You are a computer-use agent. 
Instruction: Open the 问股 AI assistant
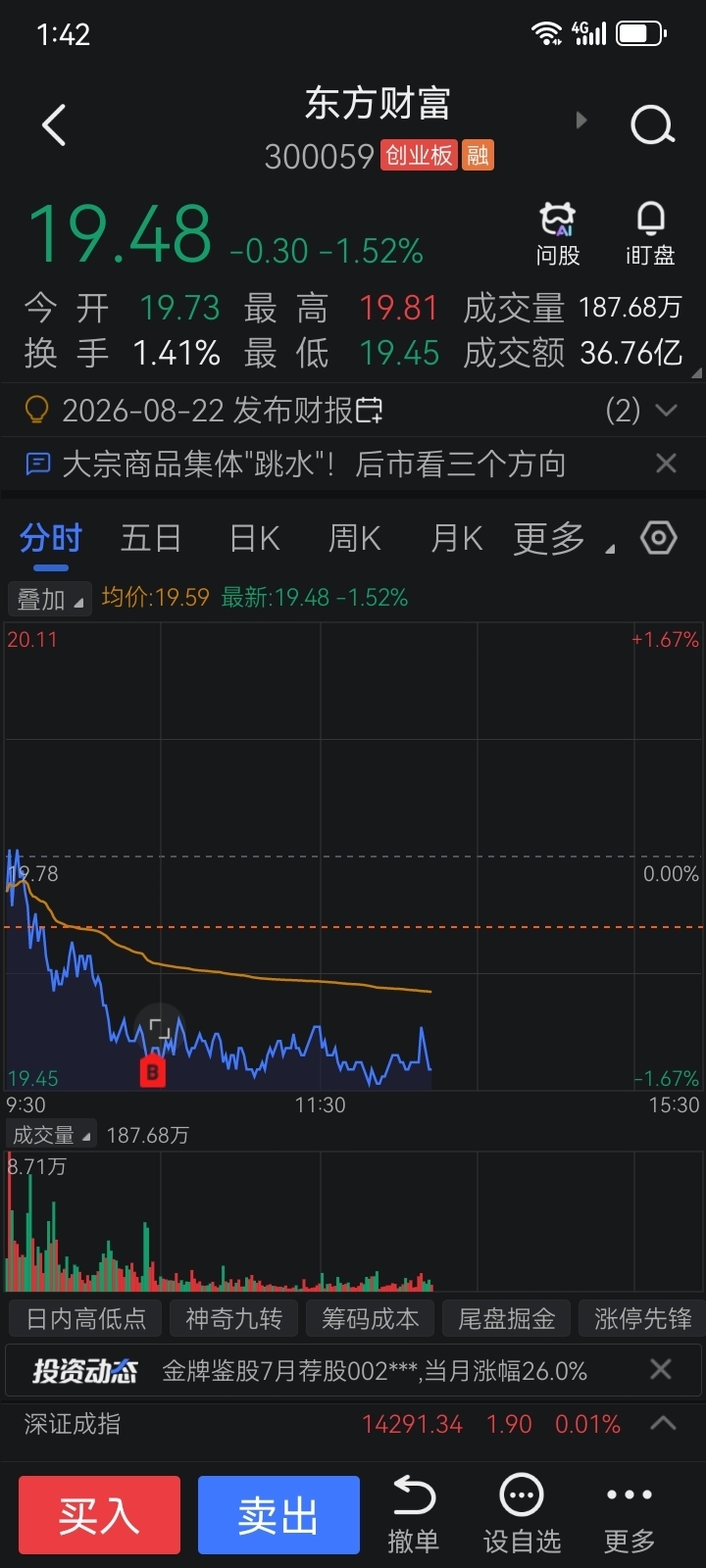(x=558, y=234)
